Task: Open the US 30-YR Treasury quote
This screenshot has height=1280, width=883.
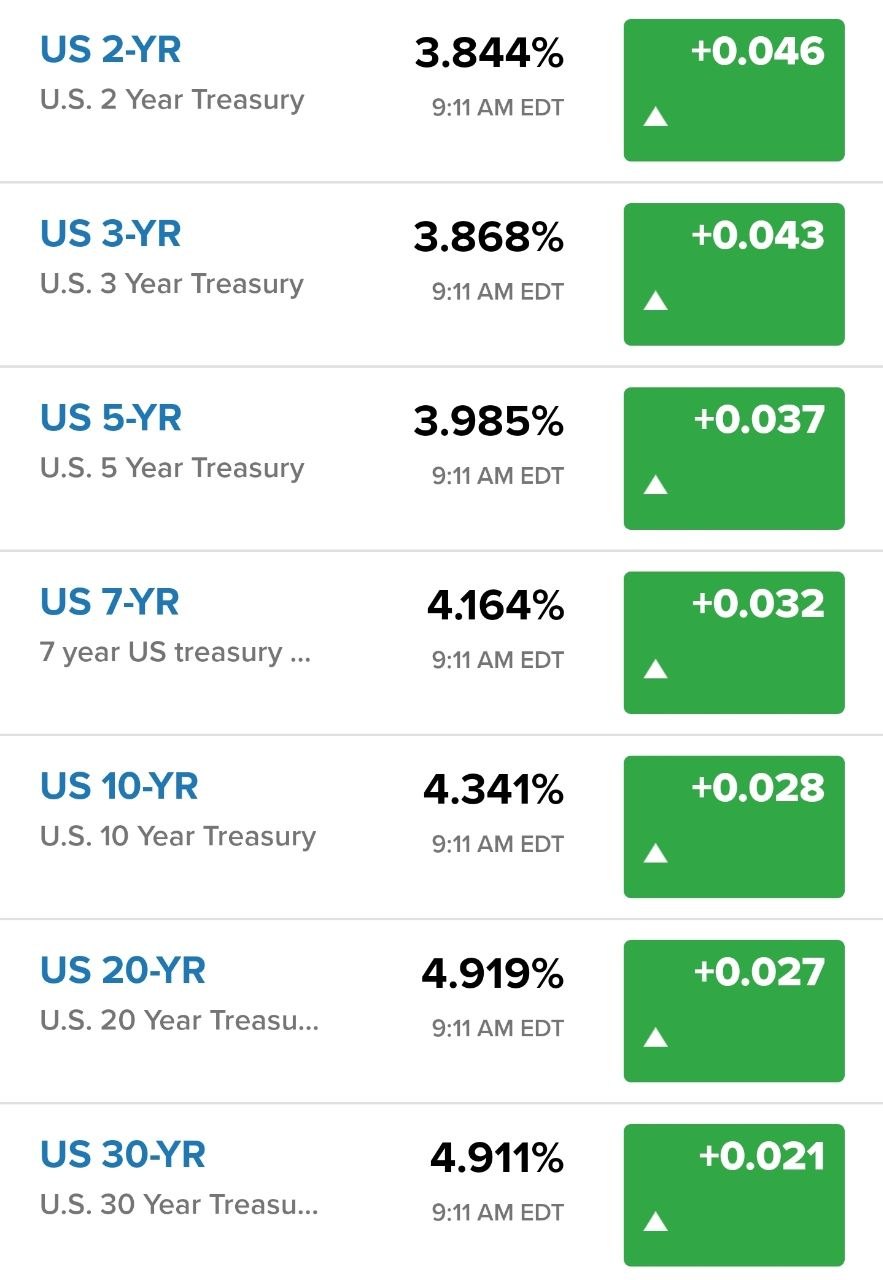Action: point(122,1154)
